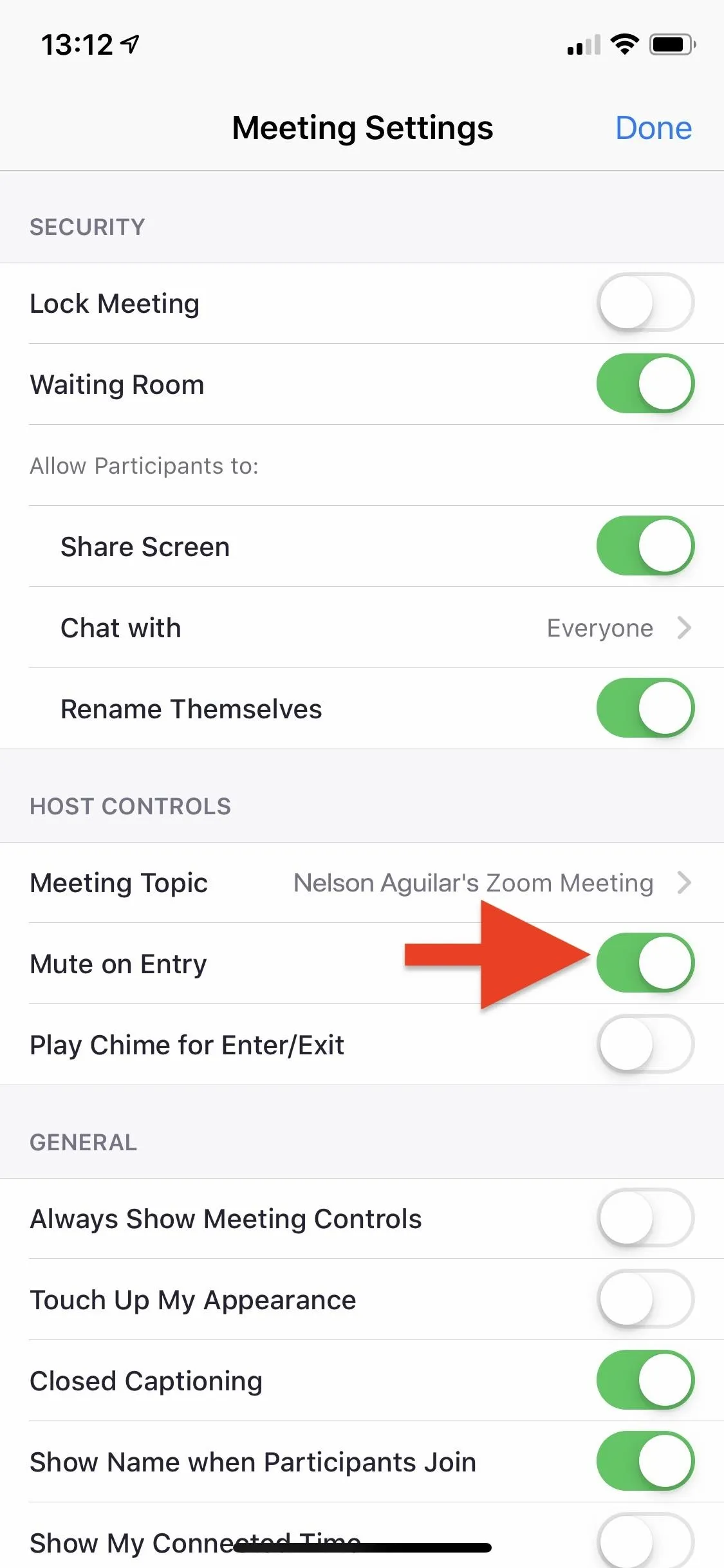Disable Closed Captioning
724x1568 pixels.
click(x=645, y=1380)
